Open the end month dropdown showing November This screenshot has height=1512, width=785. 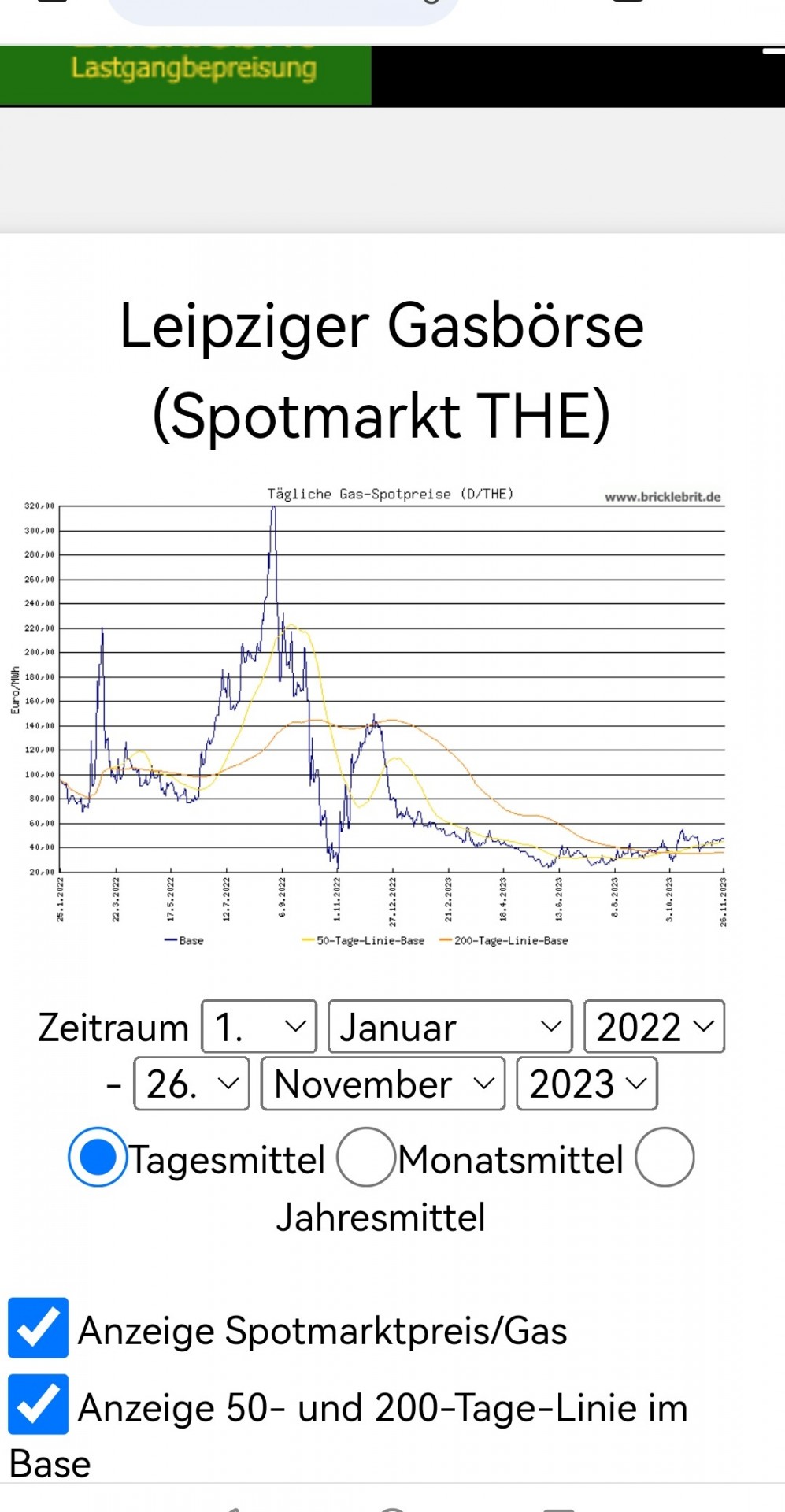point(383,1084)
